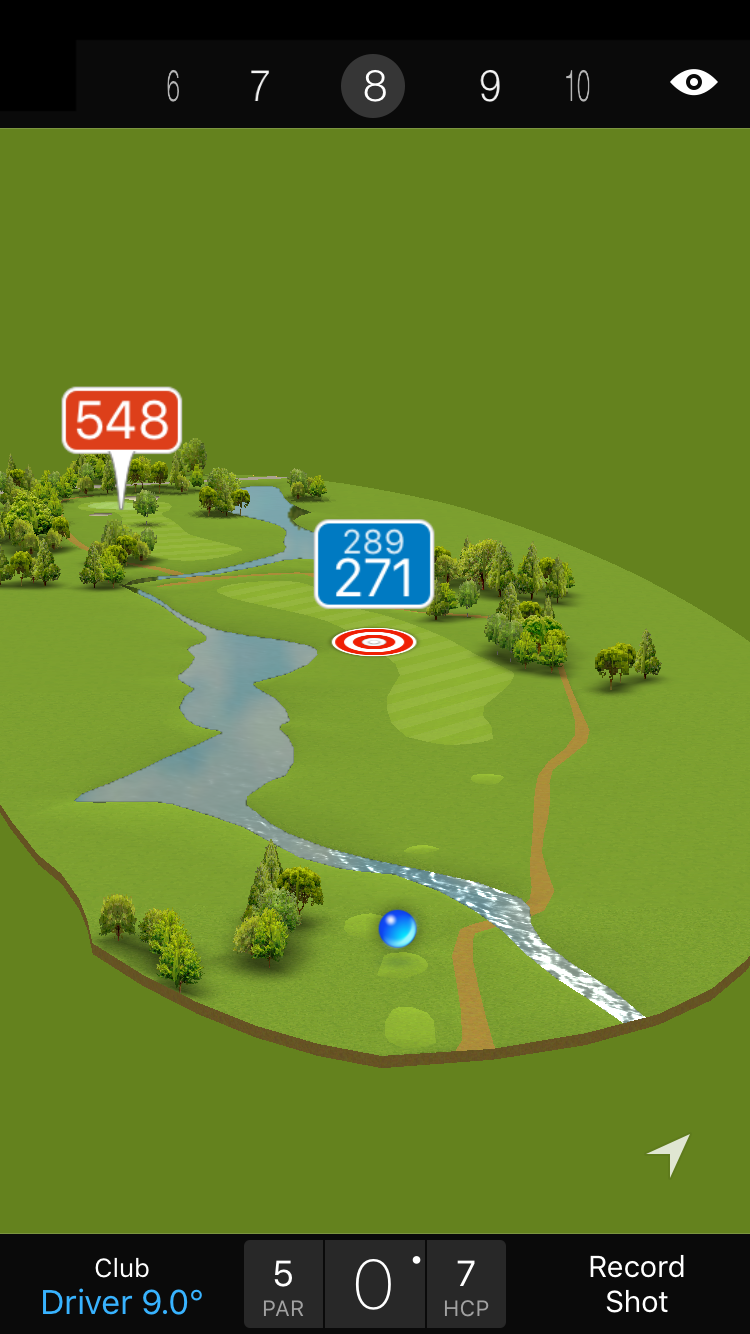Toggle the eye view icon
Screen dimensions: 750x1334
[x=693, y=83]
